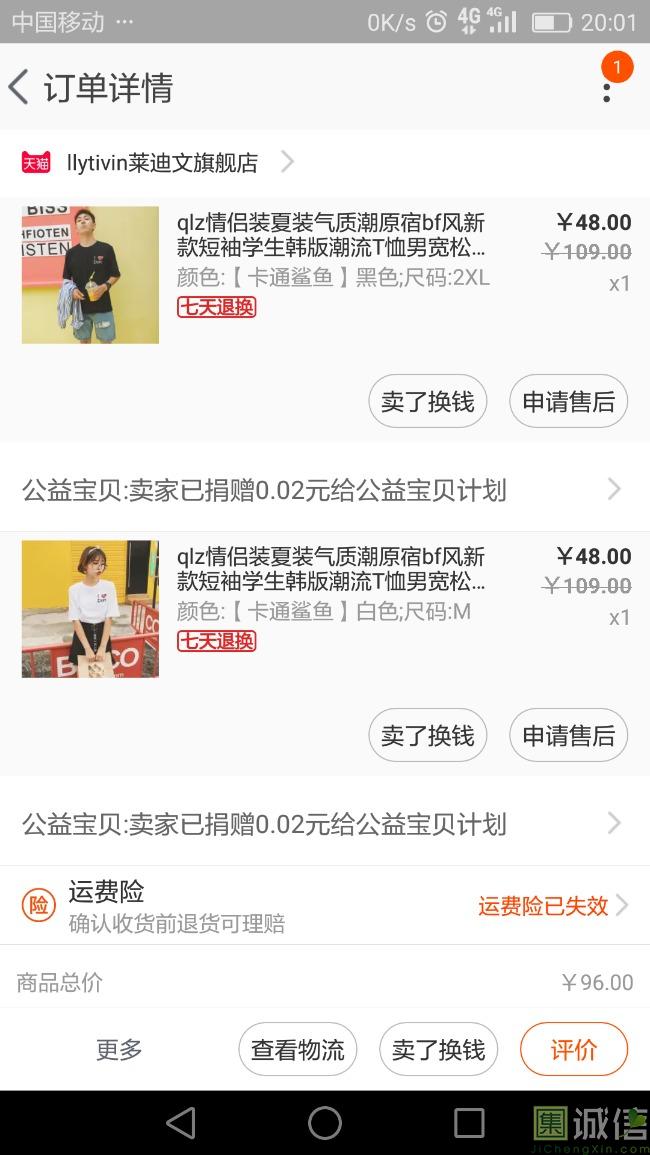This screenshot has height=1155, width=650.
Task: Tap the system back button
Action: coord(181,1122)
